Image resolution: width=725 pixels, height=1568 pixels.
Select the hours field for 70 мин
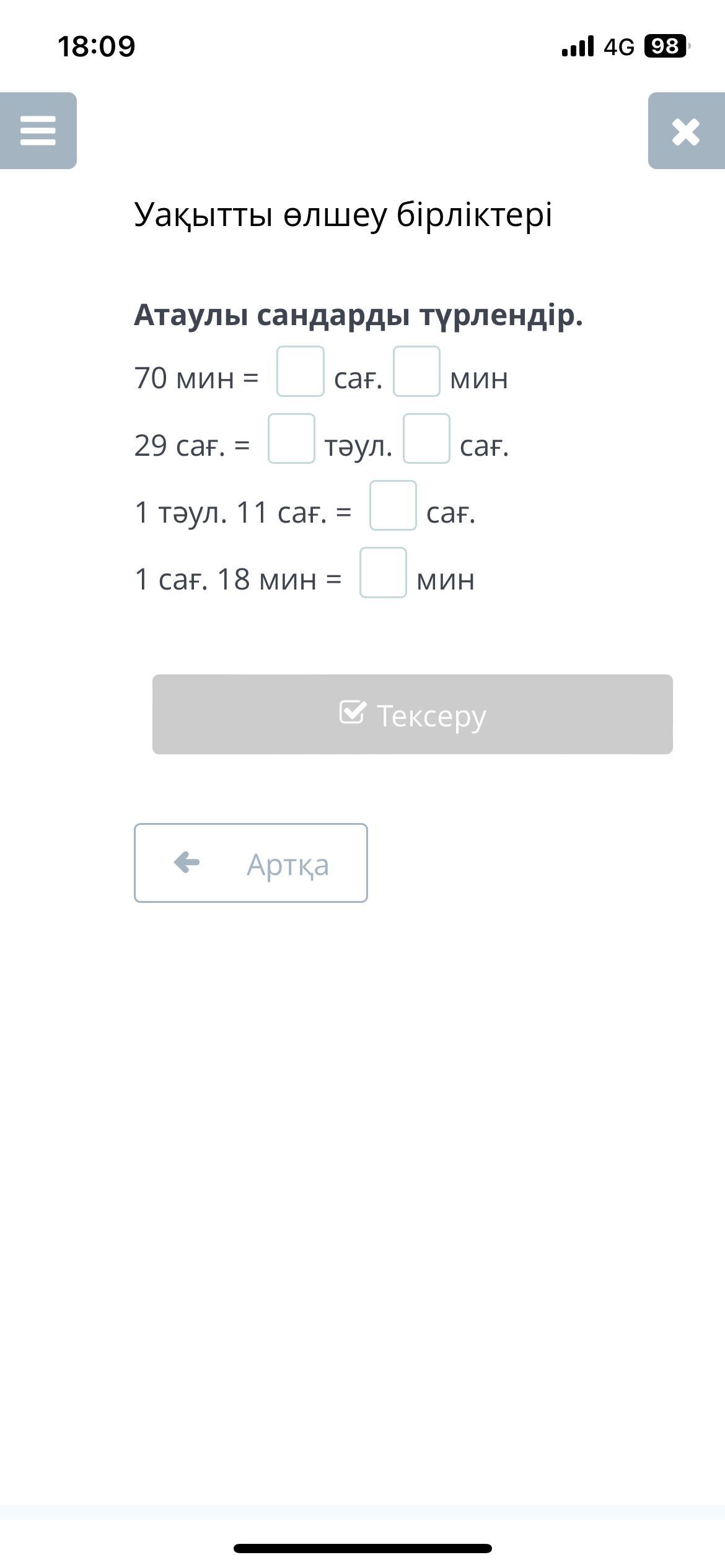coord(301,372)
